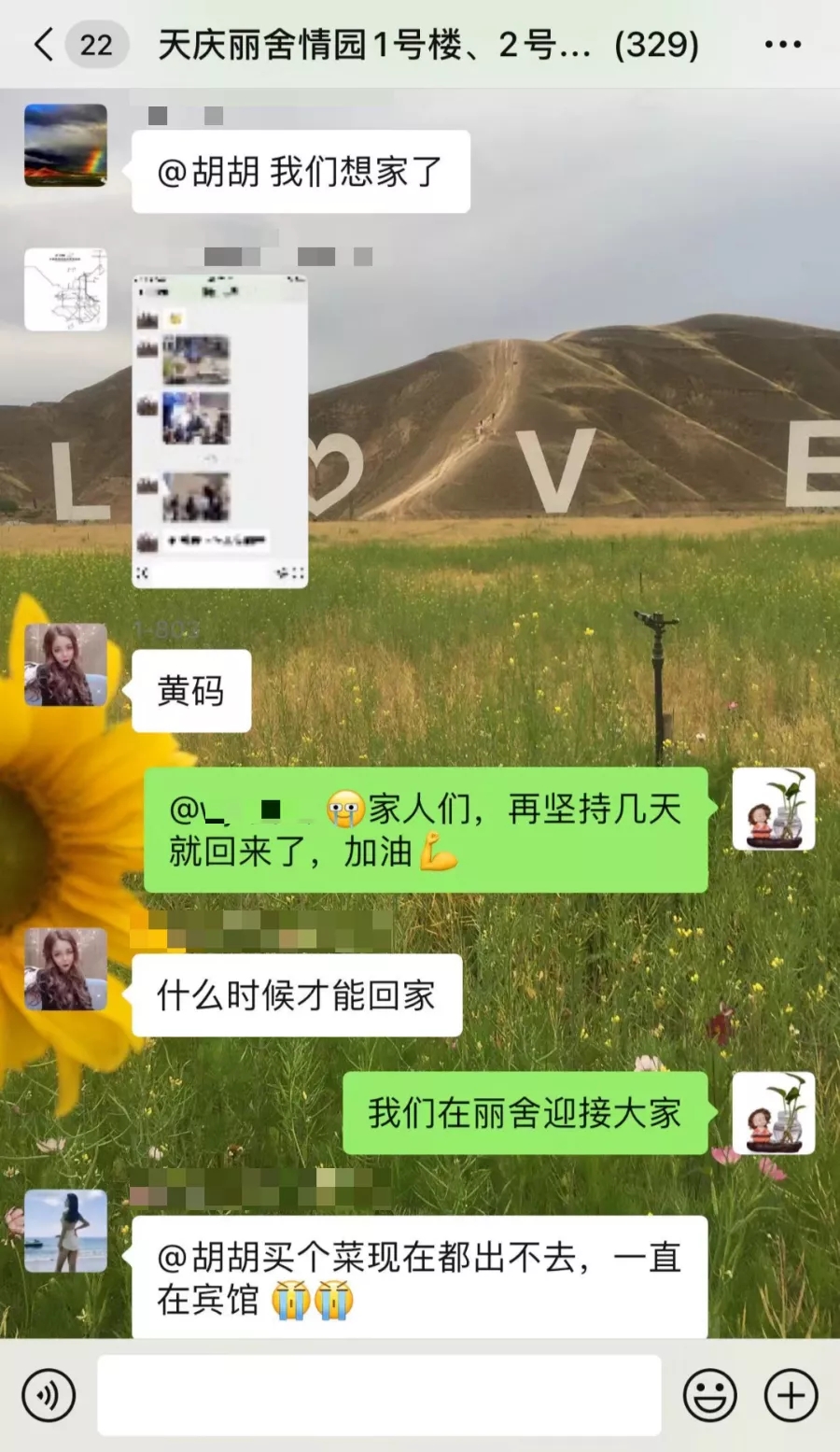This screenshot has width=840, height=1452.
Task: Open the emoji sticker panel
Action: click(x=710, y=1395)
